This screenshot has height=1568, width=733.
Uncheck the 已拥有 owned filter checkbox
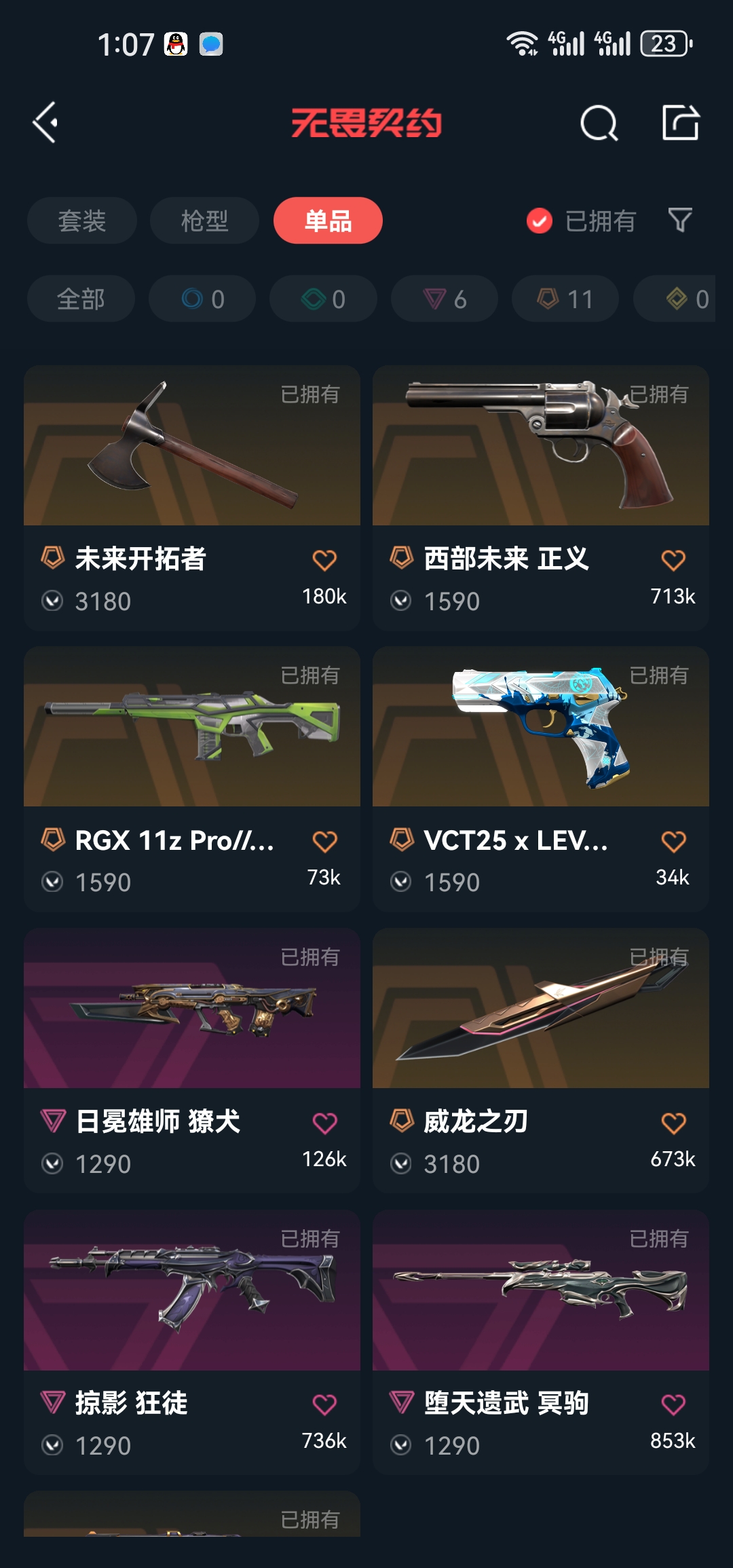pos(540,221)
